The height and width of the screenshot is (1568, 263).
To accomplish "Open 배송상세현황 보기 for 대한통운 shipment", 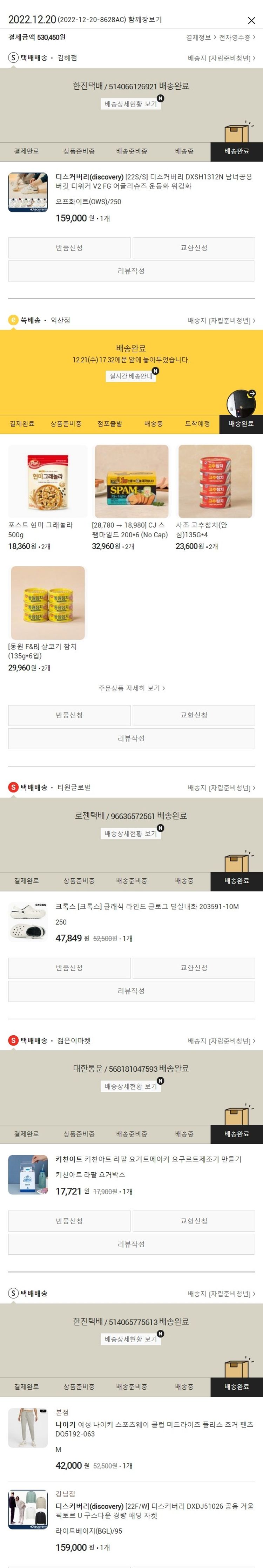I will [131, 1086].
